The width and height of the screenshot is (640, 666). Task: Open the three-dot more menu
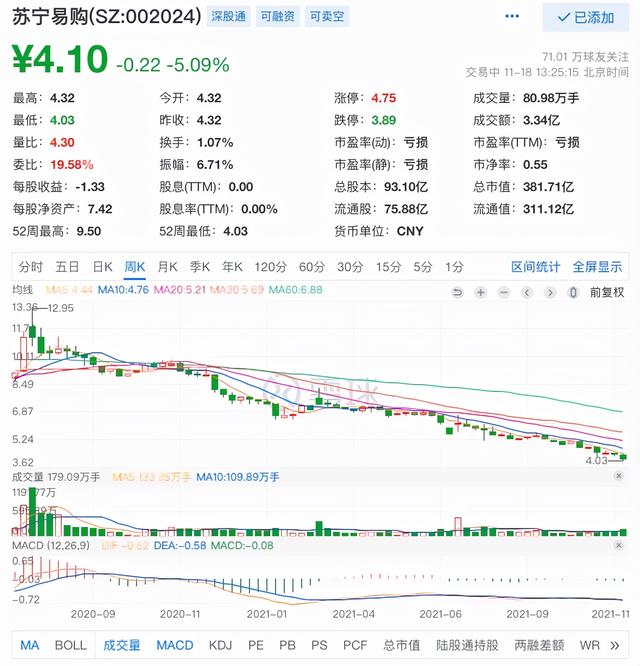[x=512, y=17]
